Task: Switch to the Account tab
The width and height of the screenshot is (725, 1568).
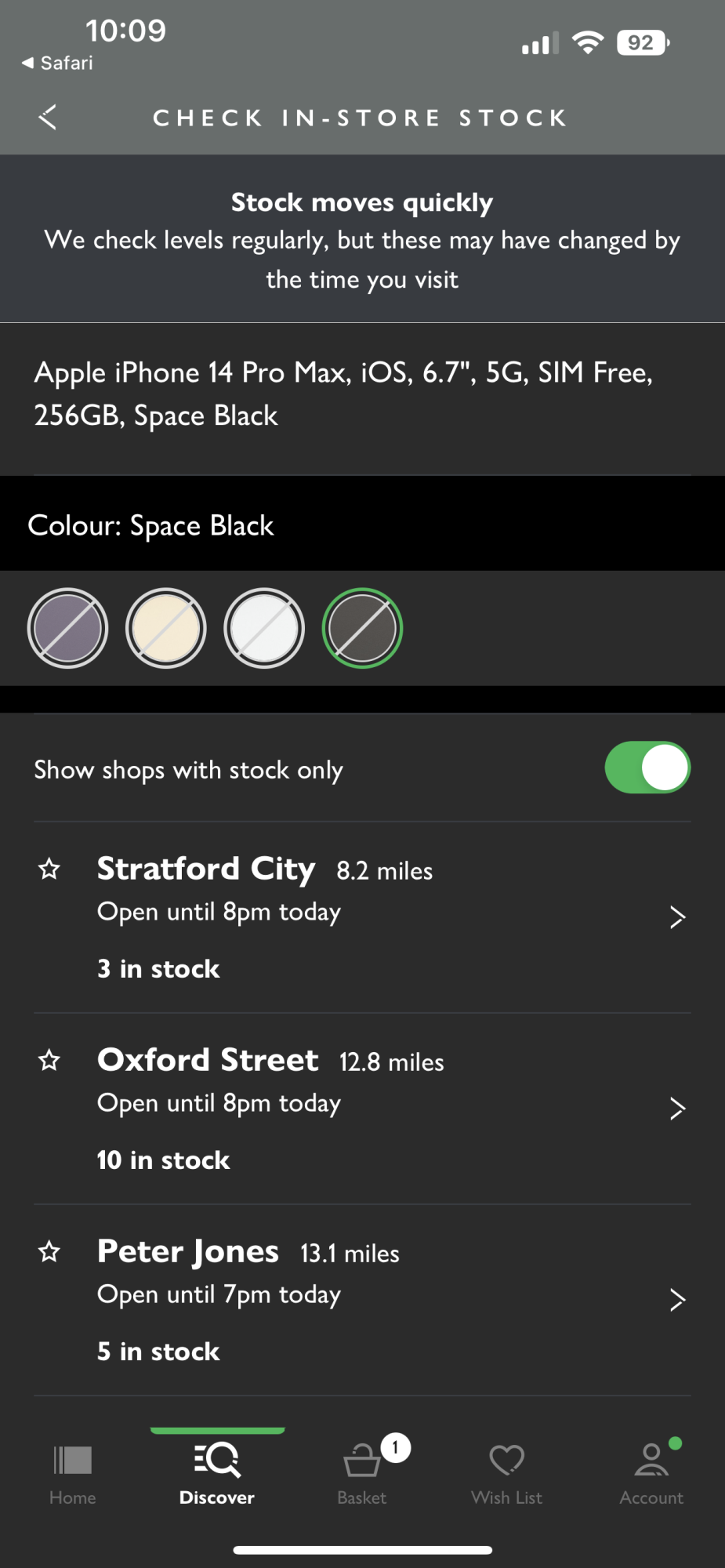Action: click(x=651, y=1474)
